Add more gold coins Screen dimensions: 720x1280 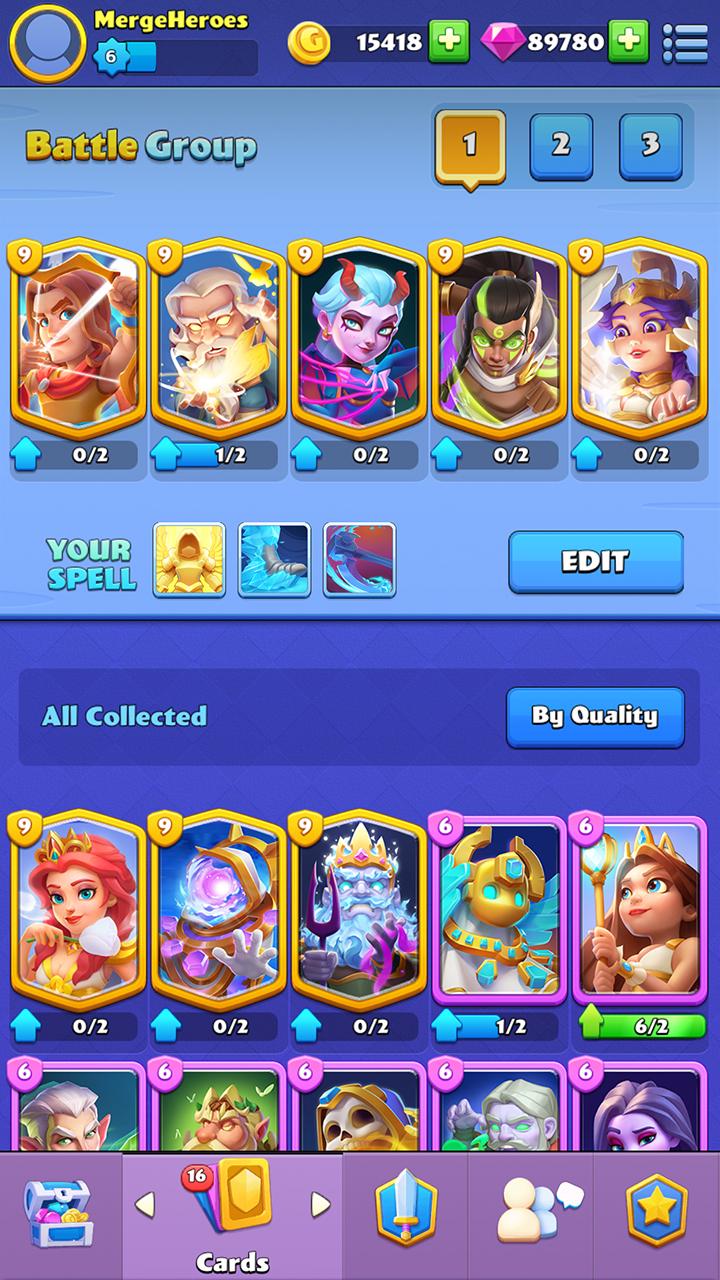pos(449,41)
